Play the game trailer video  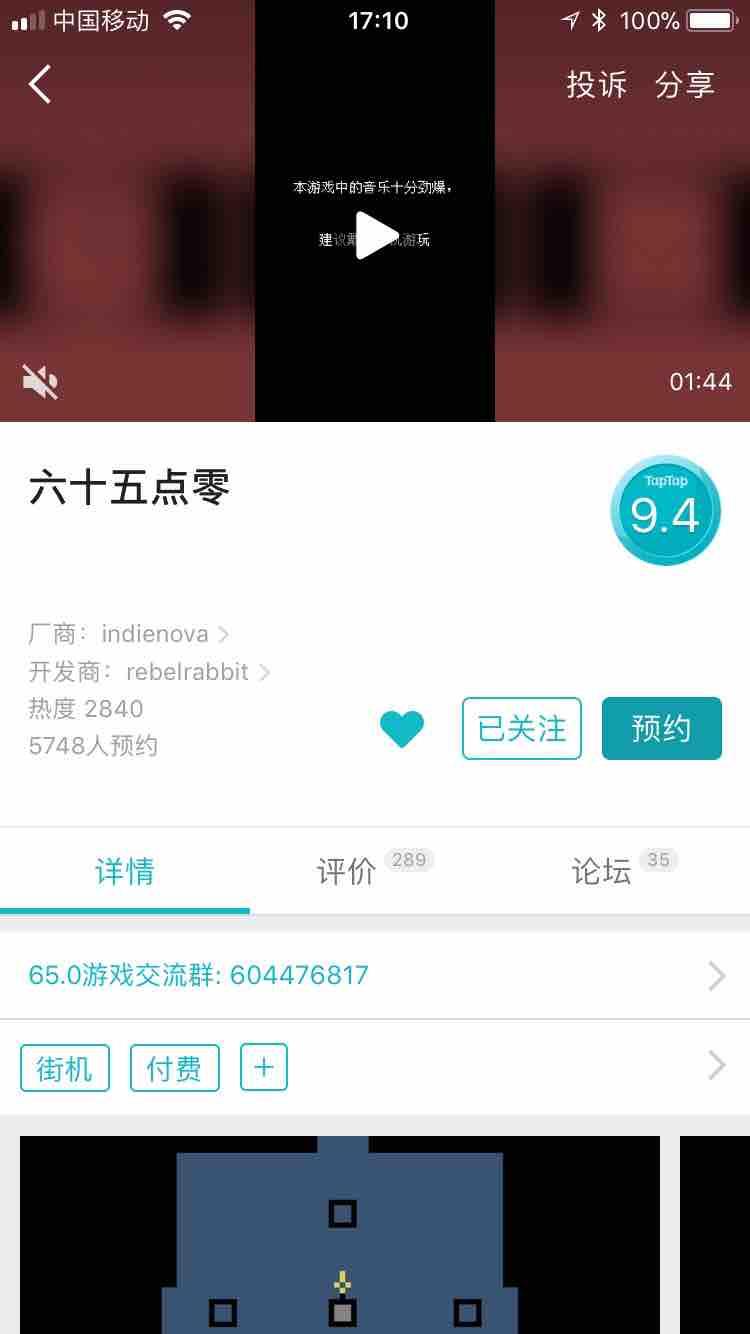point(375,235)
